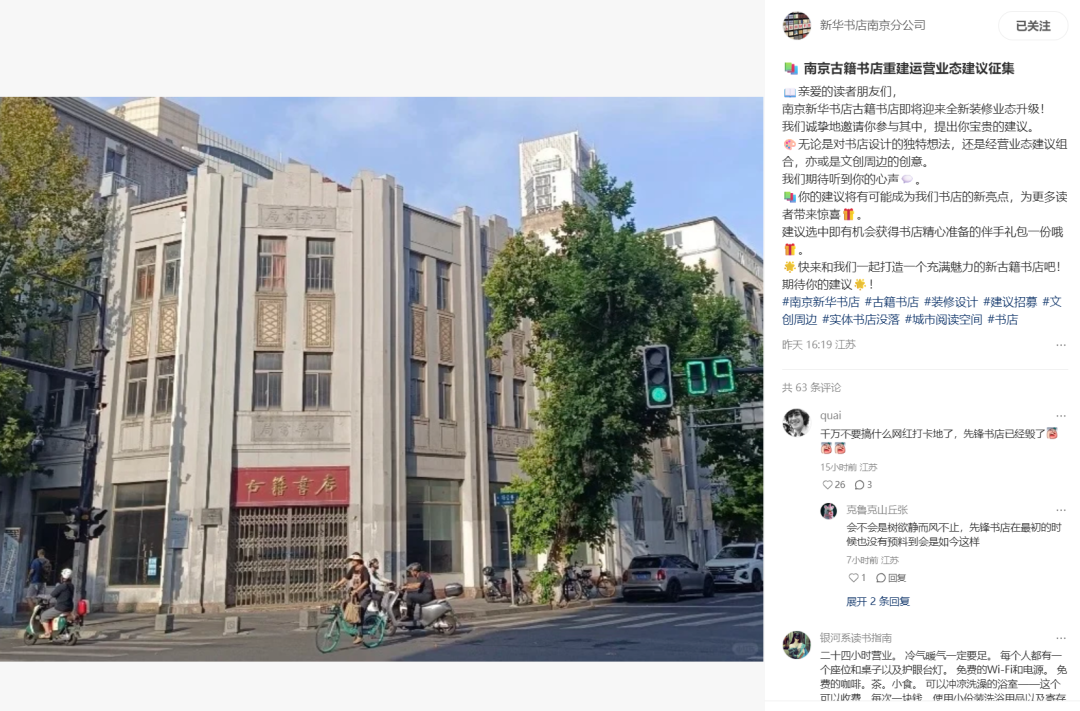
Task: Open overflow menu on 克鲁克山丘张's reply
Action: (x=1060, y=510)
